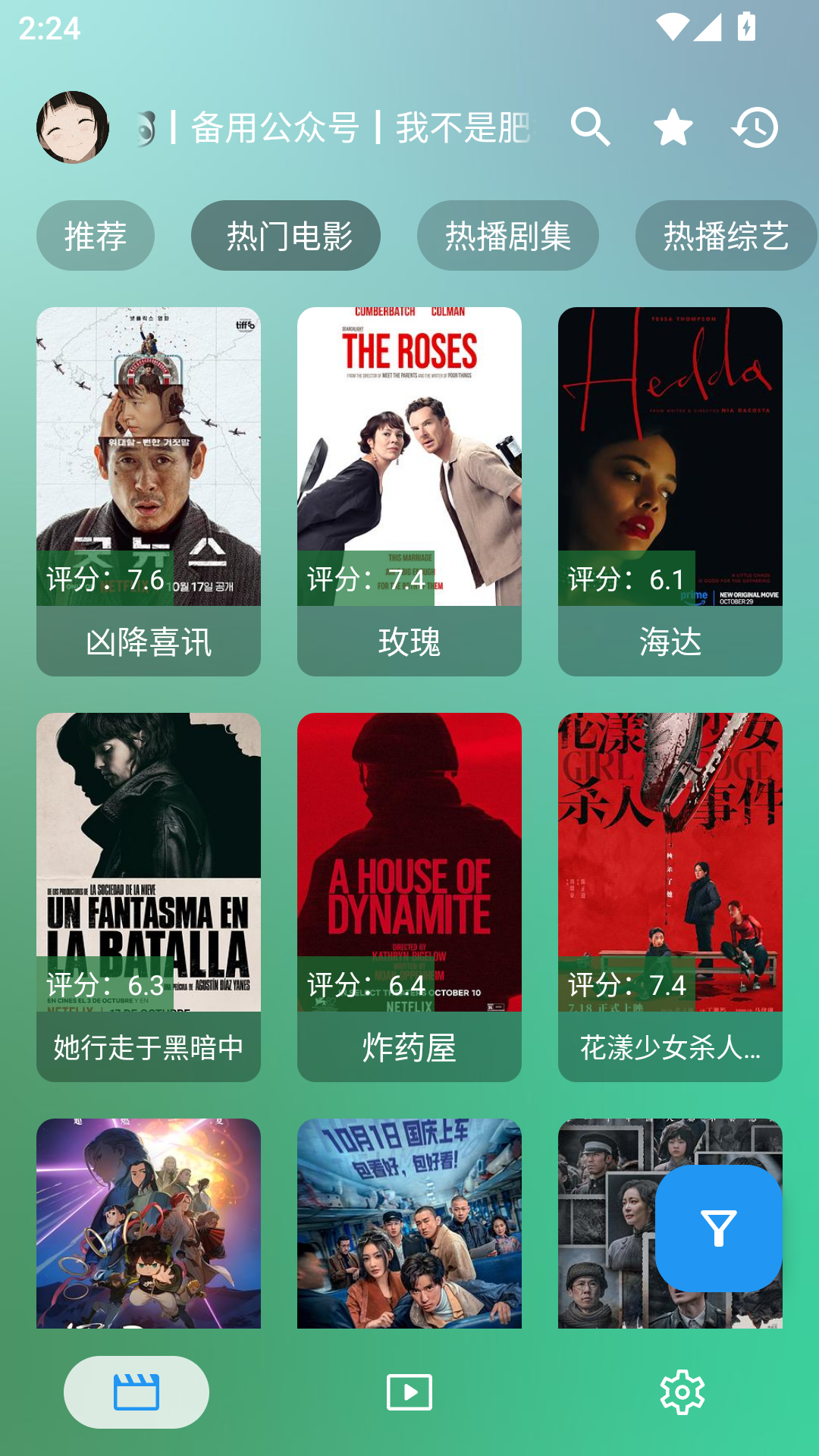Image resolution: width=819 pixels, height=1456 pixels.
Task: Switch to the 热播综艺 tab
Action: click(x=726, y=236)
